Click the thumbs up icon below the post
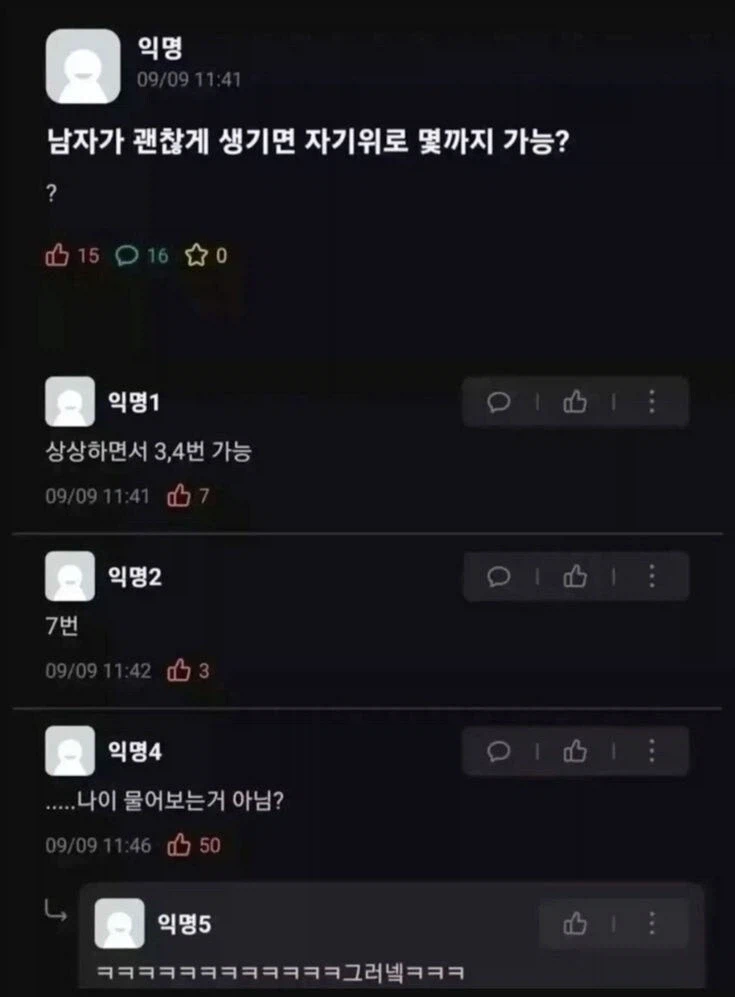735x997 pixels. 58,257
